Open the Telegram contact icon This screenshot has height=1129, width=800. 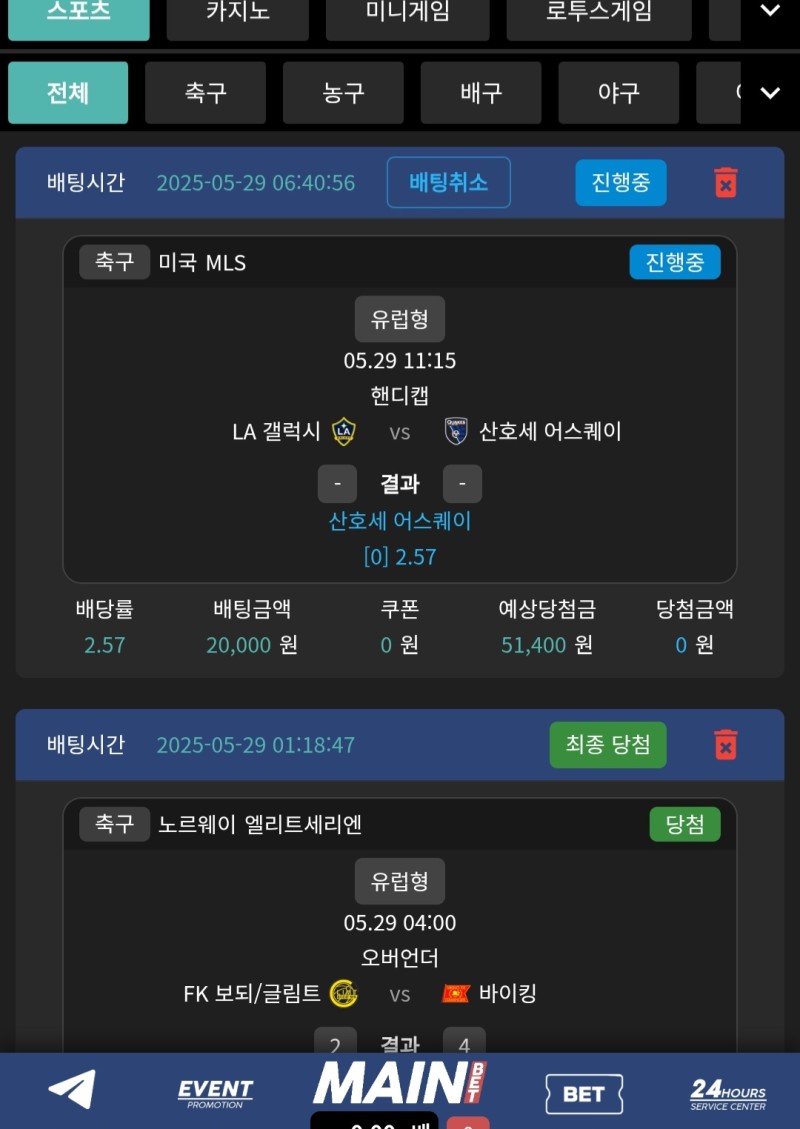(72, 1089)
